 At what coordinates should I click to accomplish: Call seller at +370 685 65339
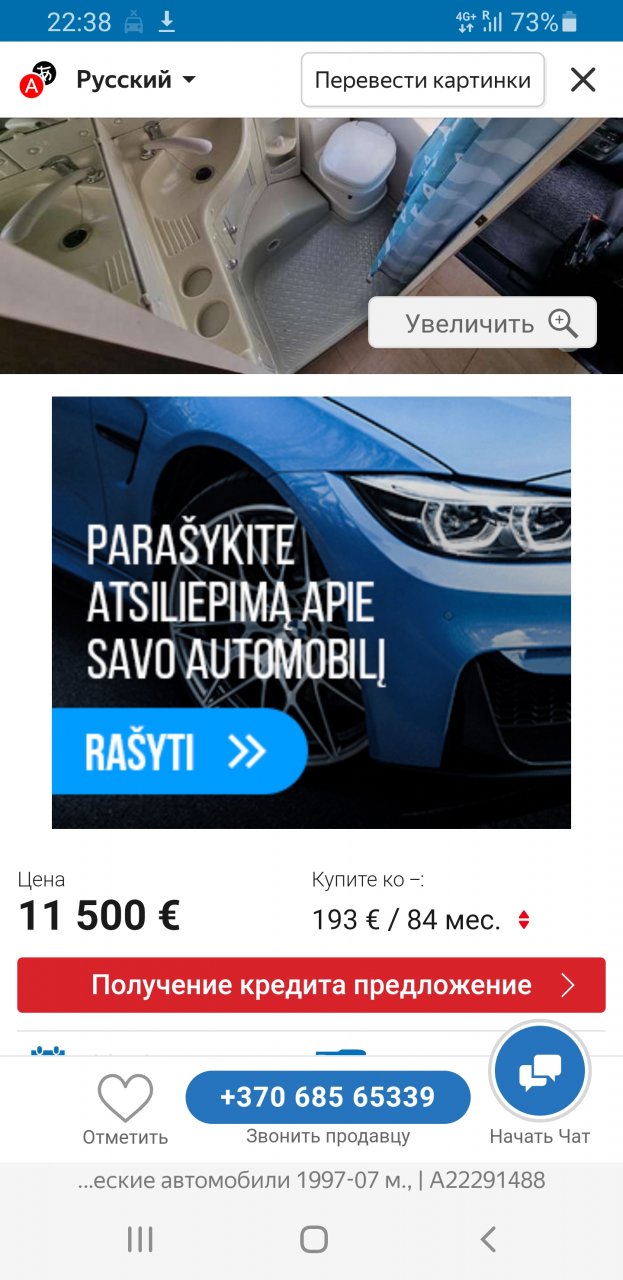327,1097
